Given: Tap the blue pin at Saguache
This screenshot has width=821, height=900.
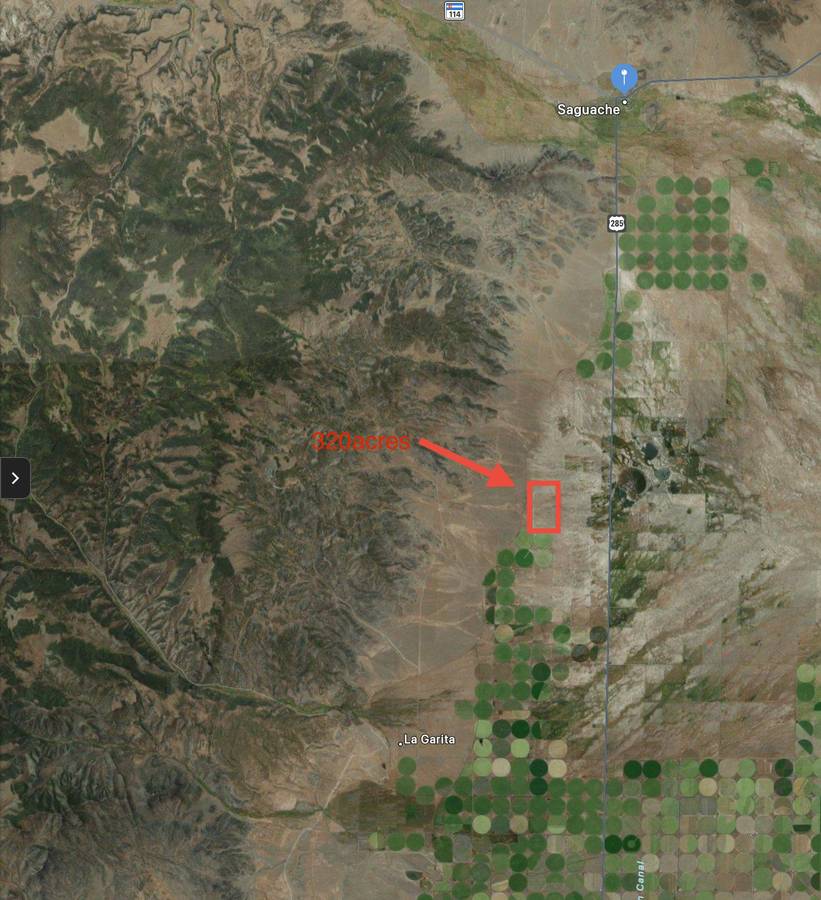Looking at the screenshot, I should 624,78.
